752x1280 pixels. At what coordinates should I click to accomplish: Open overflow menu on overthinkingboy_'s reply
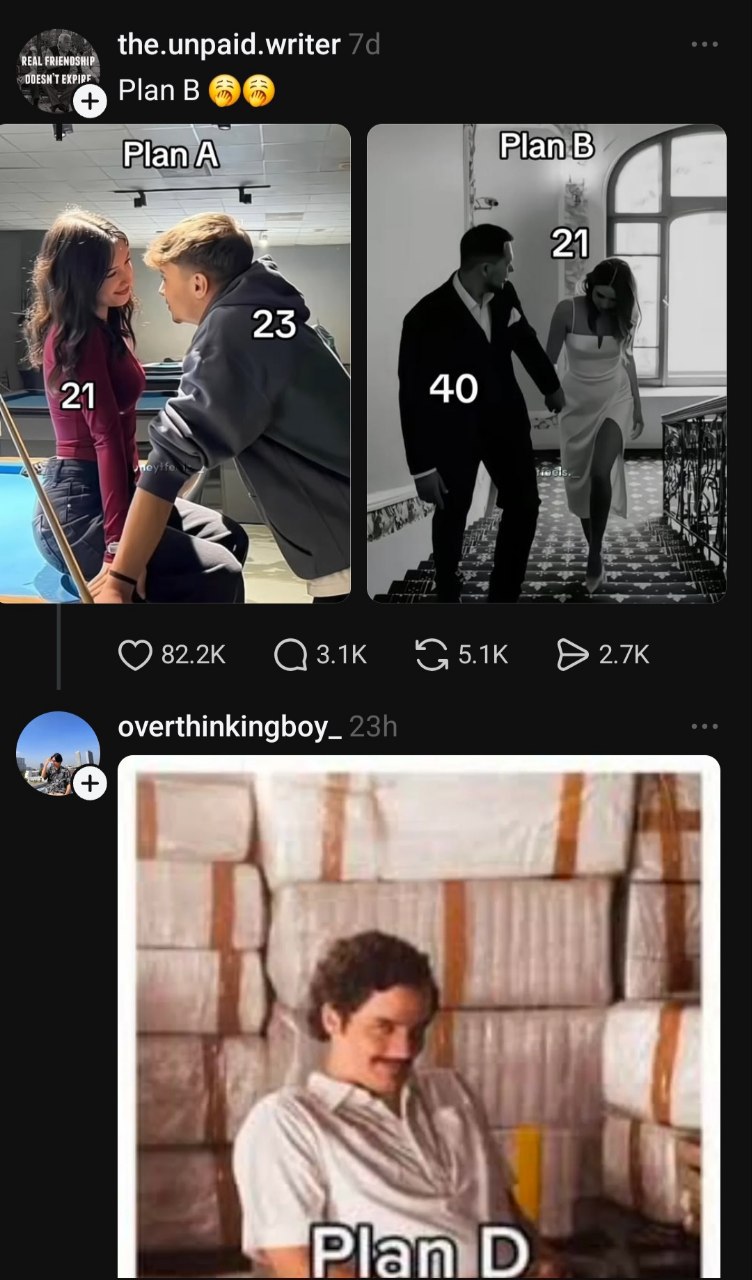[x=704, y=727]
